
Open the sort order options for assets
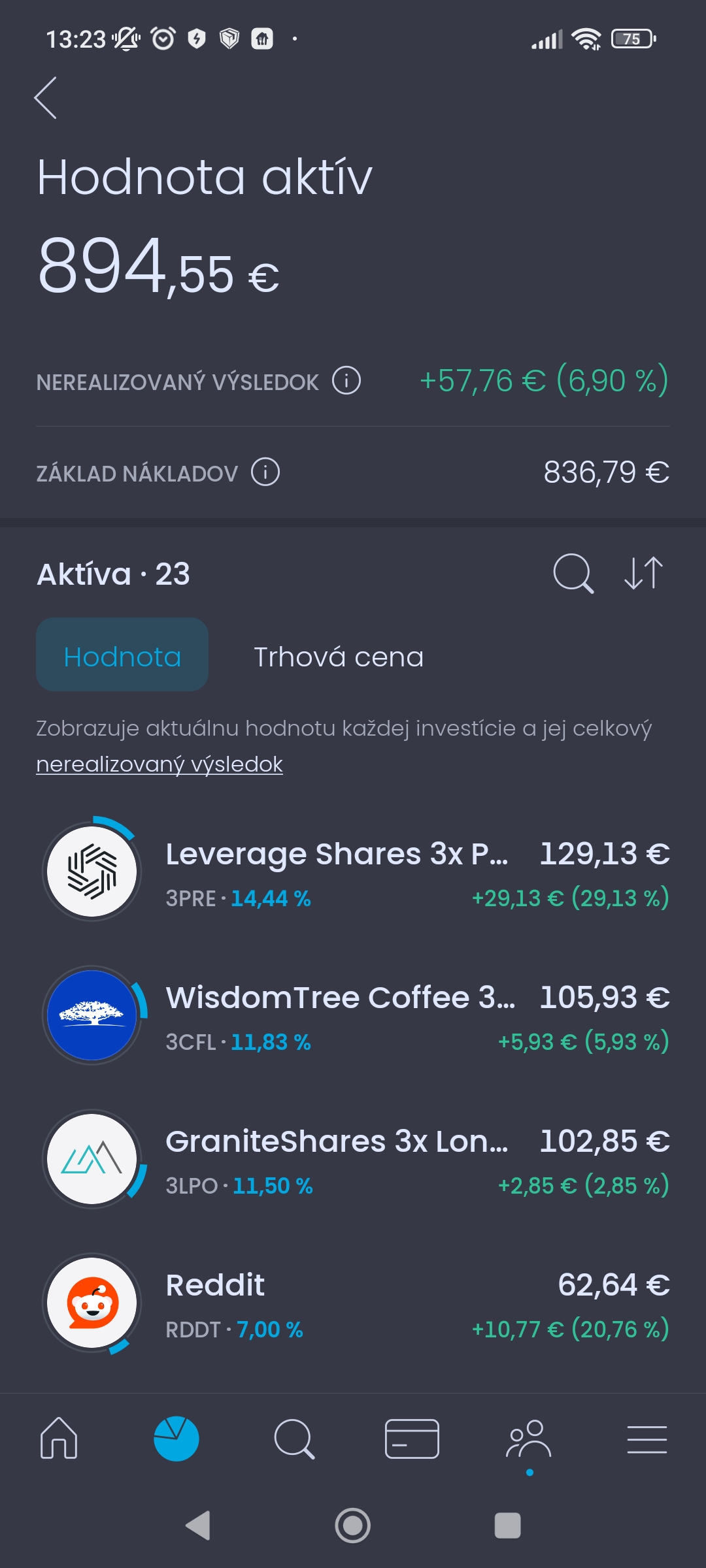tap(644, 574)
